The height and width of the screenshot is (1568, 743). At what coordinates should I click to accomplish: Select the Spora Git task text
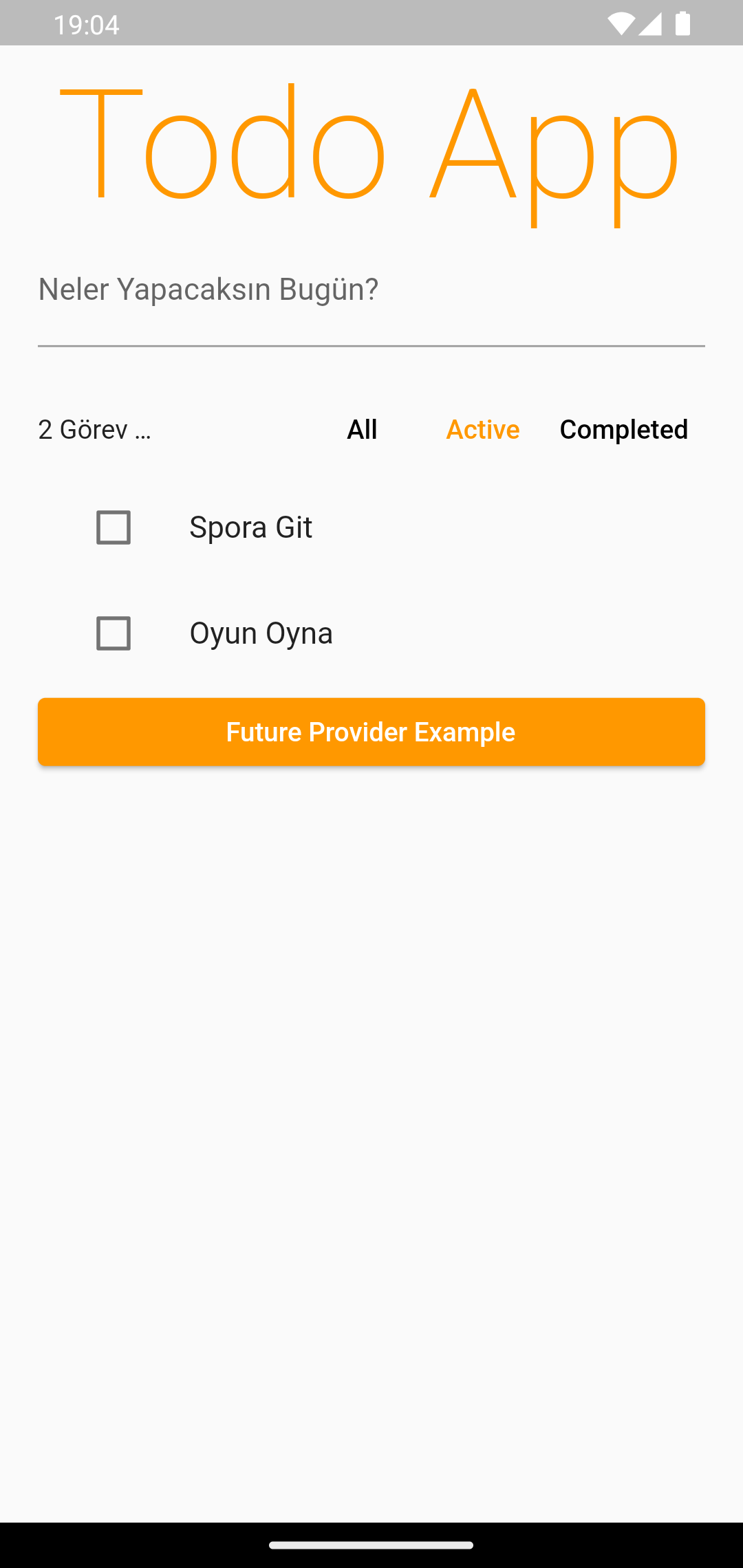coord(251,527)
